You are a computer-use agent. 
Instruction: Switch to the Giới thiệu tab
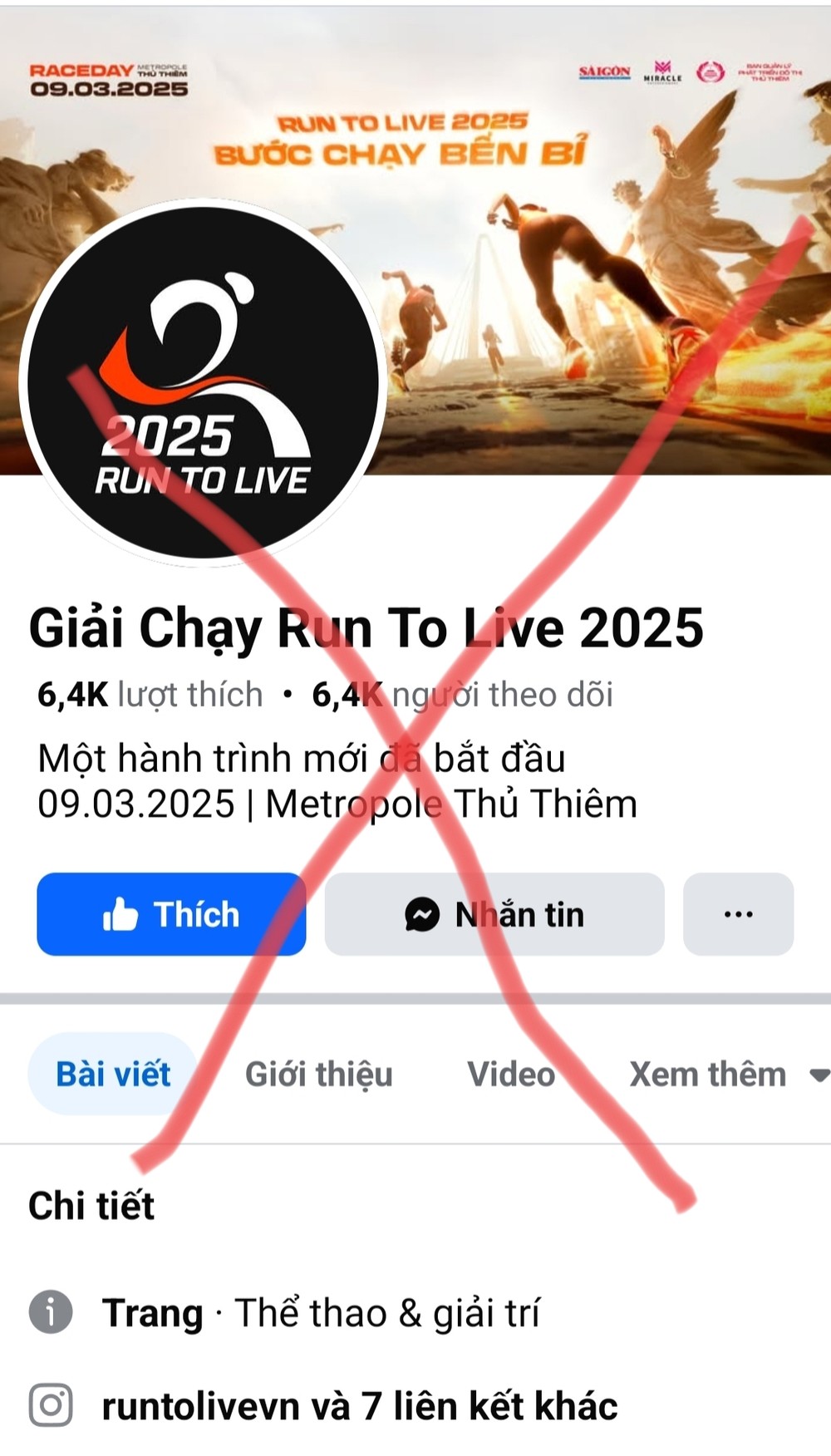(318, 1074)
